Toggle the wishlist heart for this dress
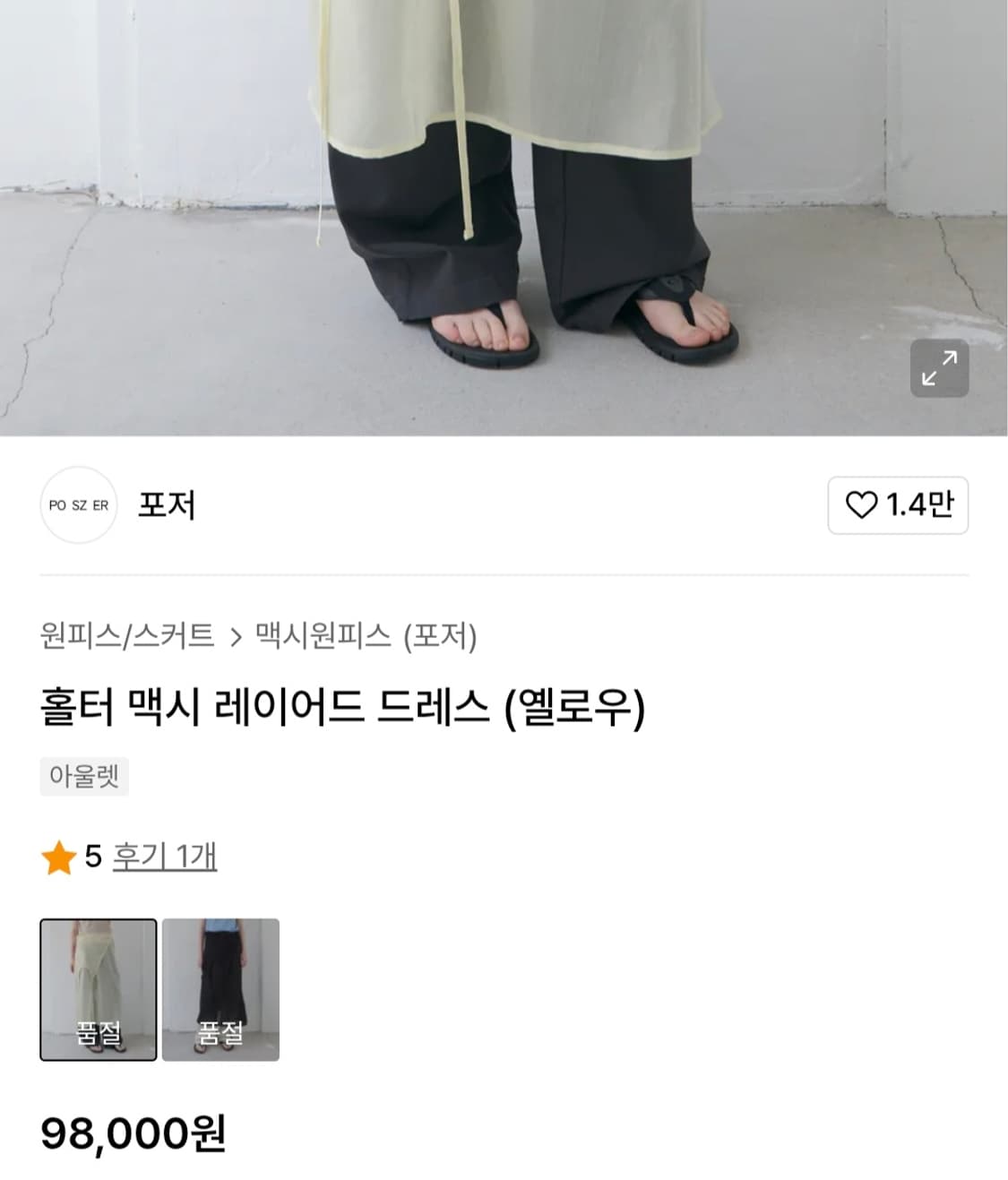 pyautogui.click(x=861, y=505)
